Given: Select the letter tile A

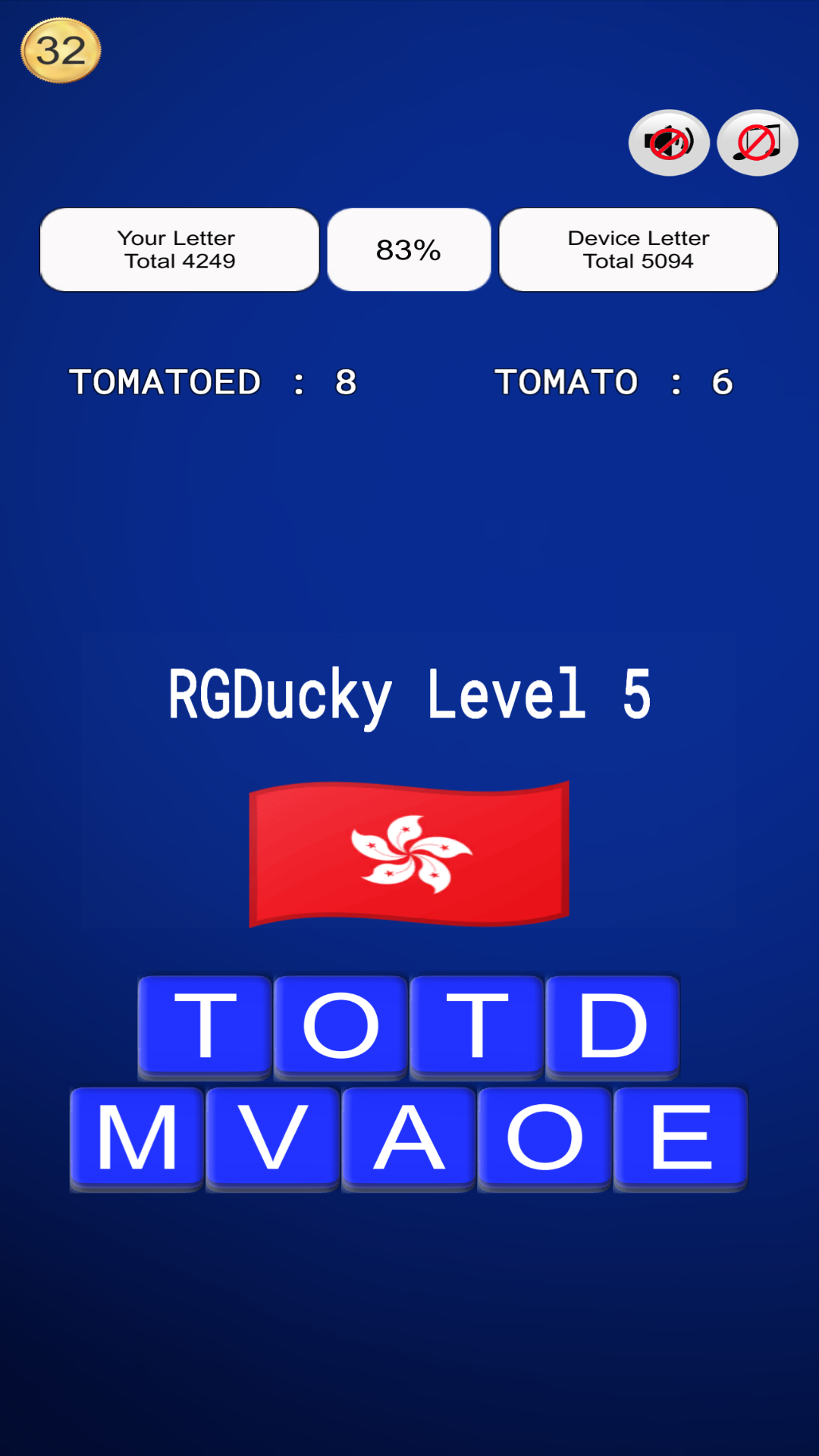Looking at the screenshot, I should [x=408, y=1135].
